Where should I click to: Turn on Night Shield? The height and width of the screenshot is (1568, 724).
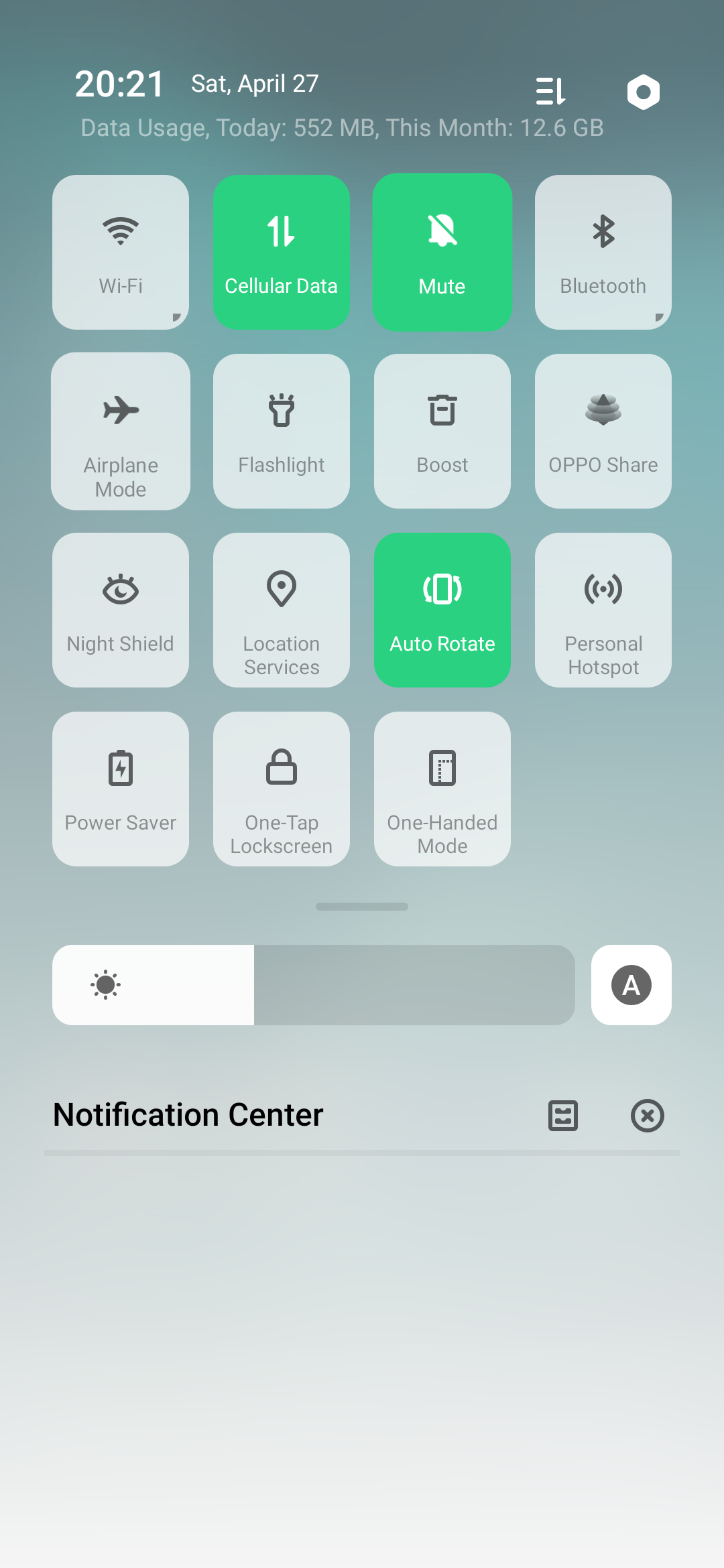pyautogui.click(x=121, y=610)
